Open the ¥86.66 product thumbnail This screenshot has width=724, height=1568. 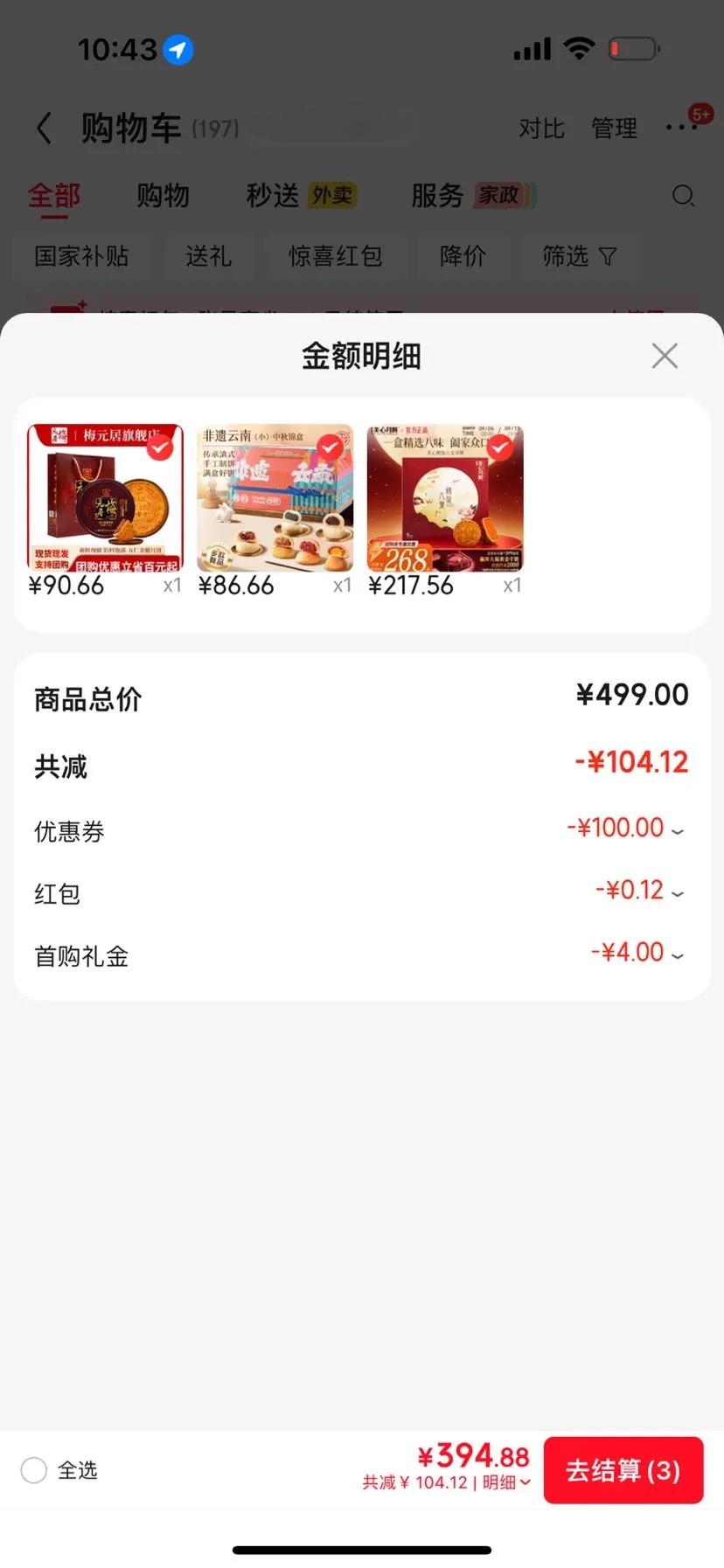click(x=275, y=498)
